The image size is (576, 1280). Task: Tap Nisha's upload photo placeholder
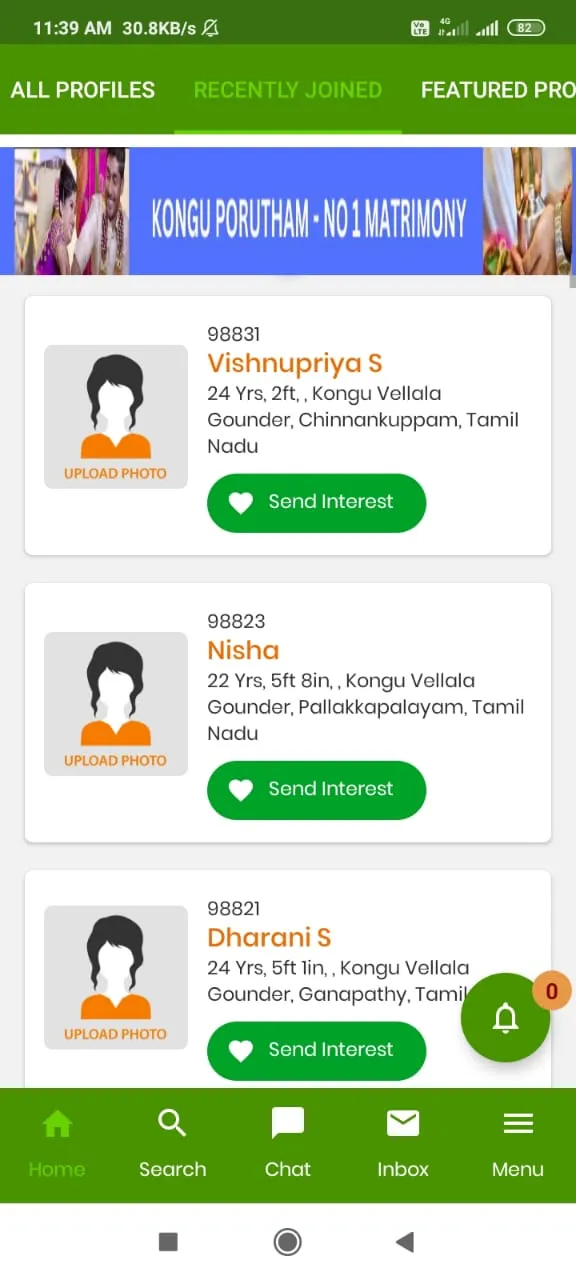[x=116, y=704]
